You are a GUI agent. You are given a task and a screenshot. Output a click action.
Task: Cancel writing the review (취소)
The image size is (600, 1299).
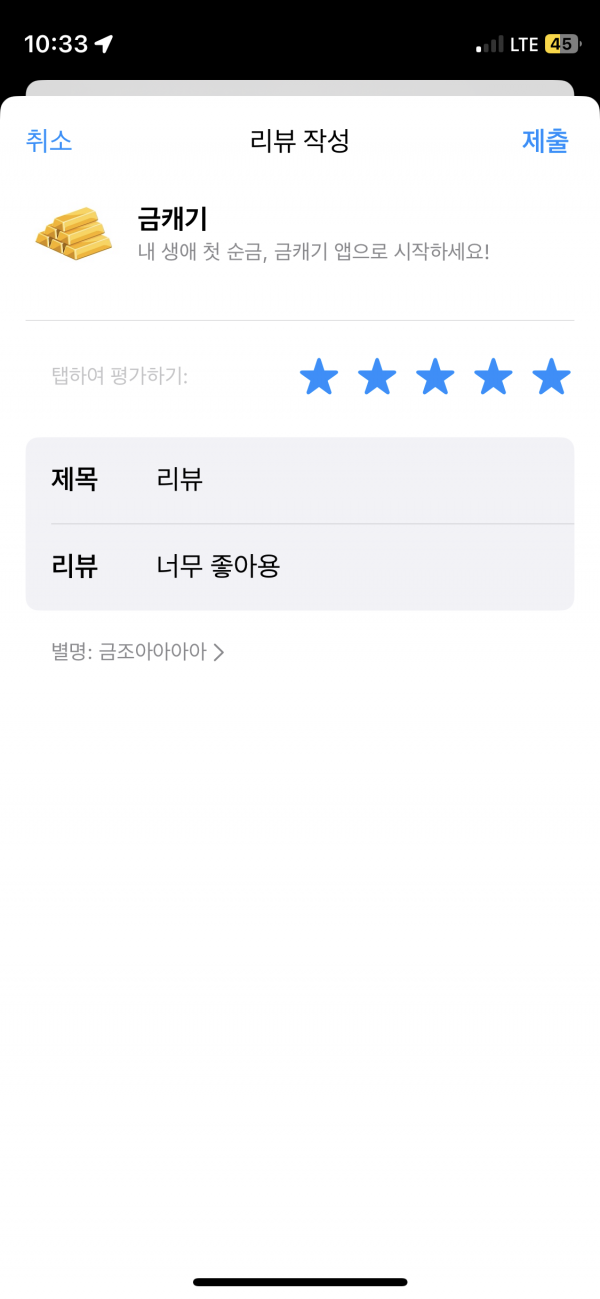tap(49, 141)
